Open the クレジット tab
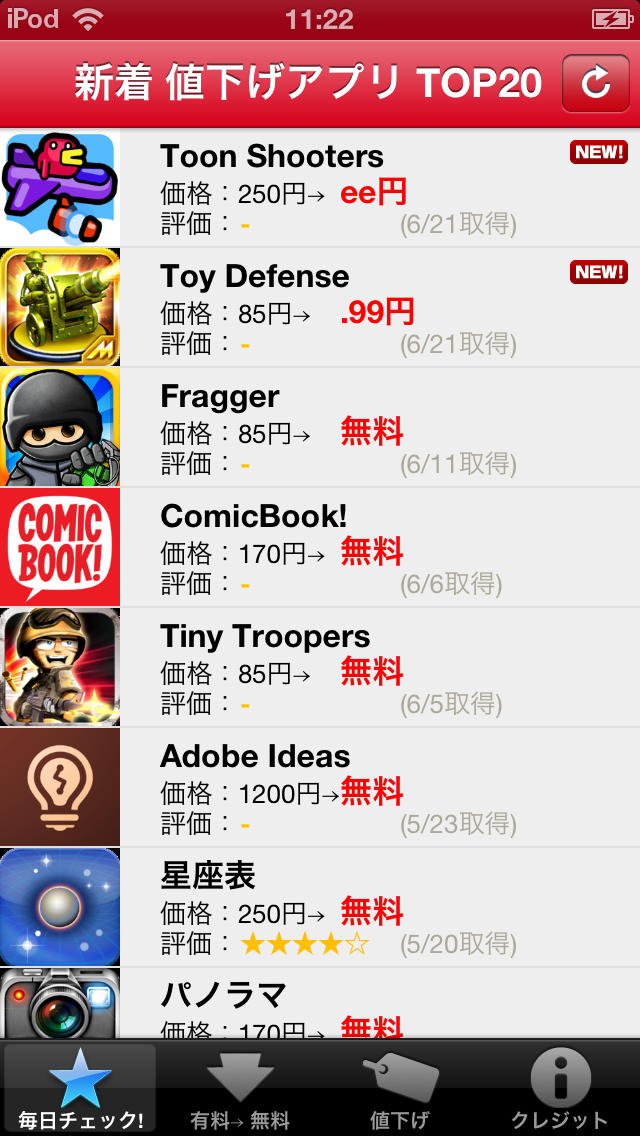The width and height of the screenshot is (640, 1136). [560, 1088]
